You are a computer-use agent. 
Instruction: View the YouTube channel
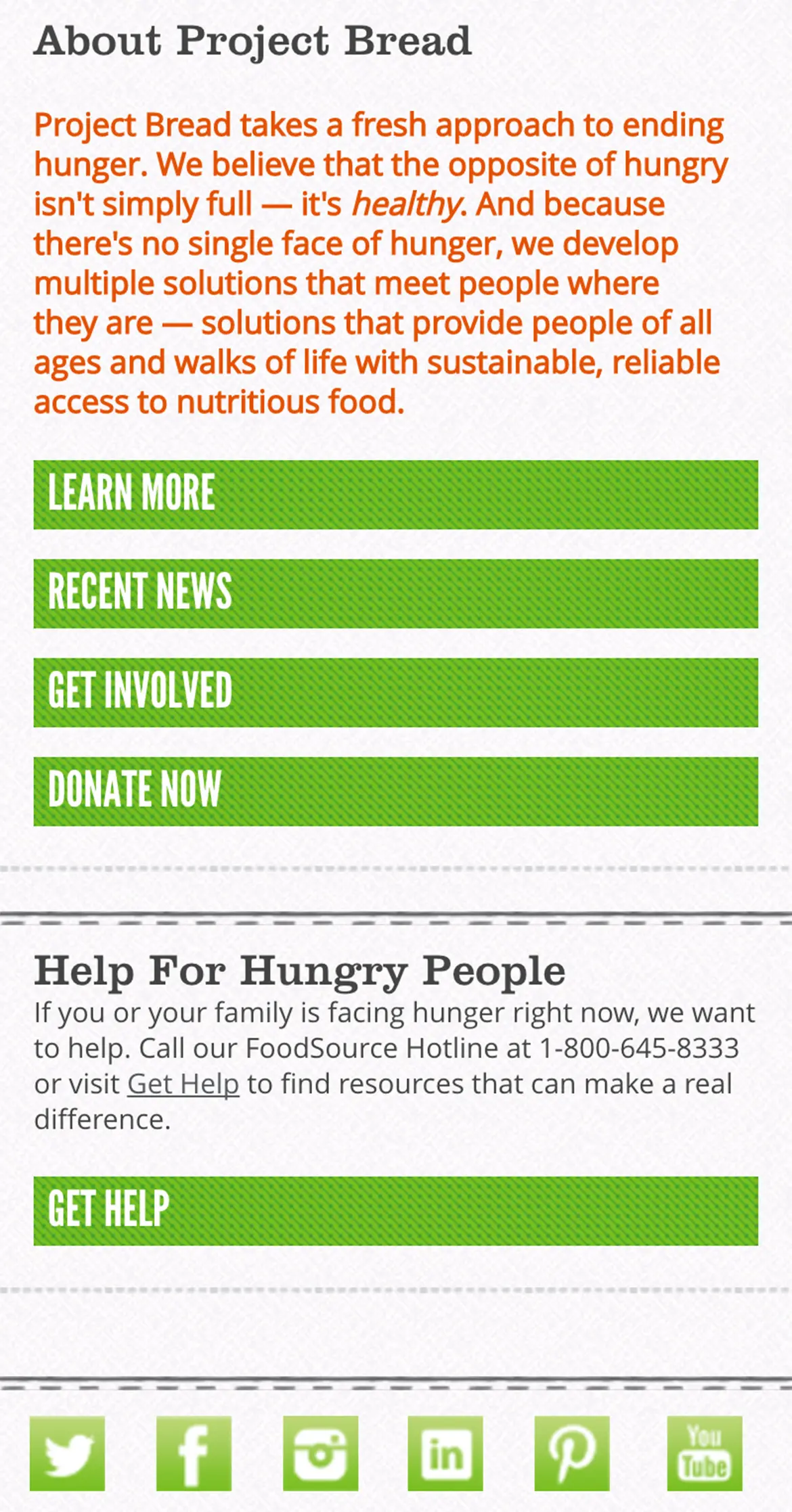705,1453
